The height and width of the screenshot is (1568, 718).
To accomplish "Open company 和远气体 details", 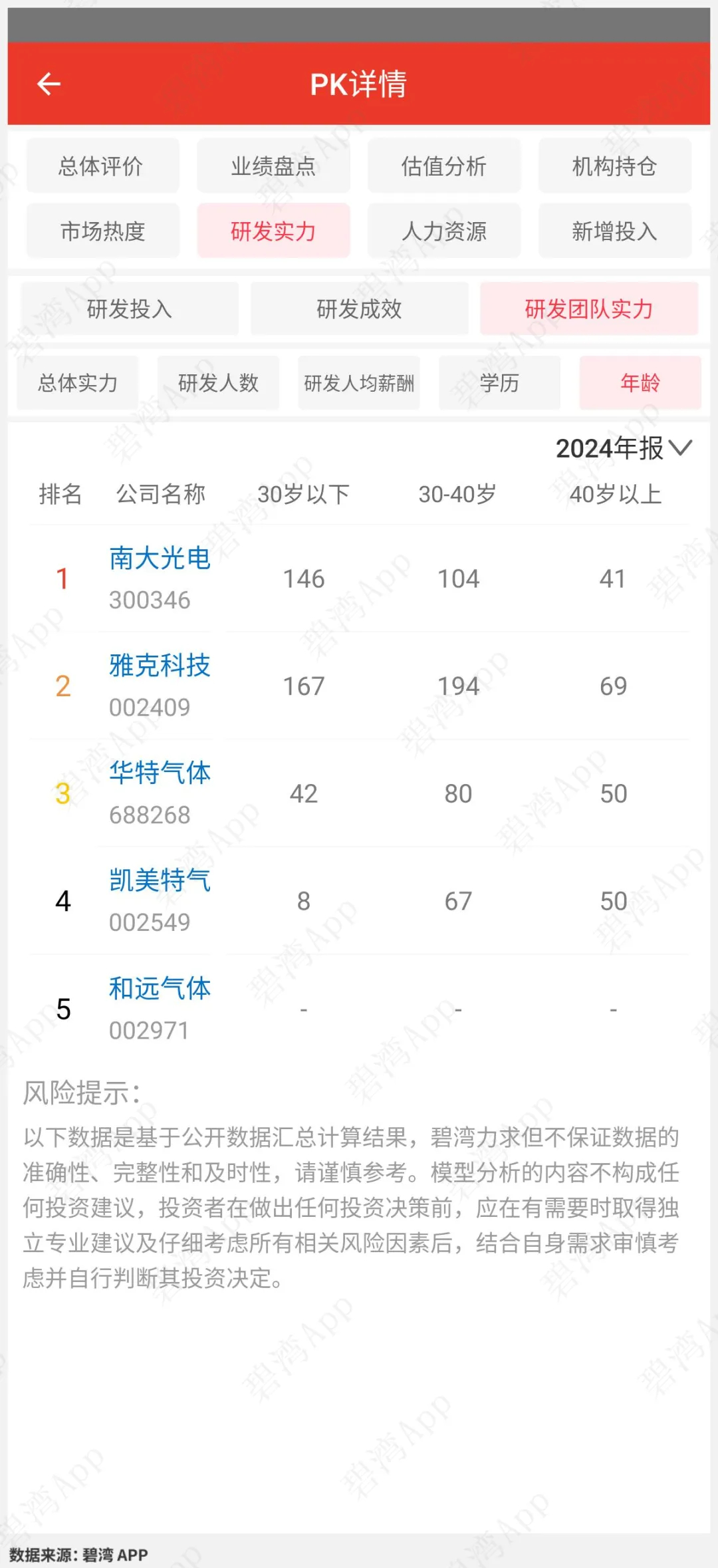I will click(x=160, y=989).
